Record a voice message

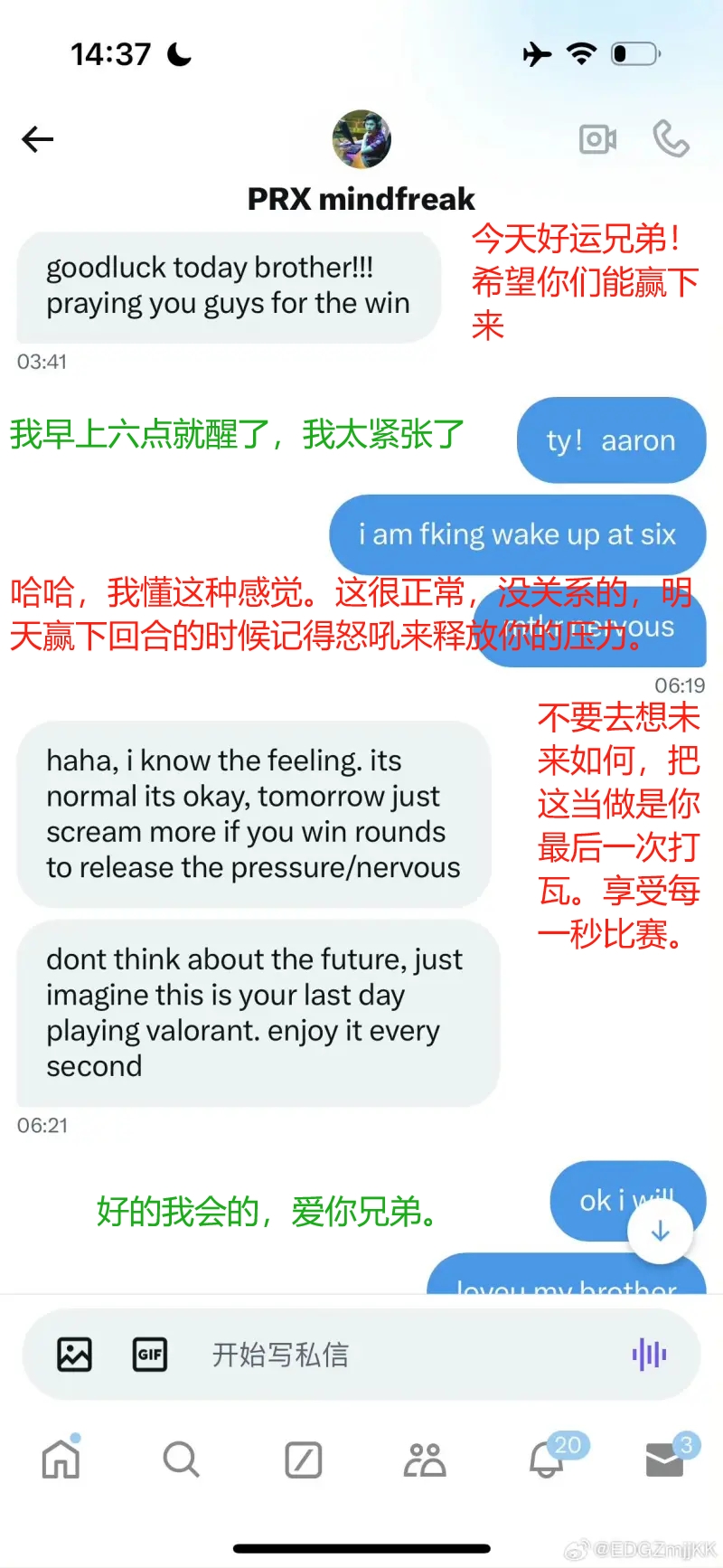pos(649,1355)
